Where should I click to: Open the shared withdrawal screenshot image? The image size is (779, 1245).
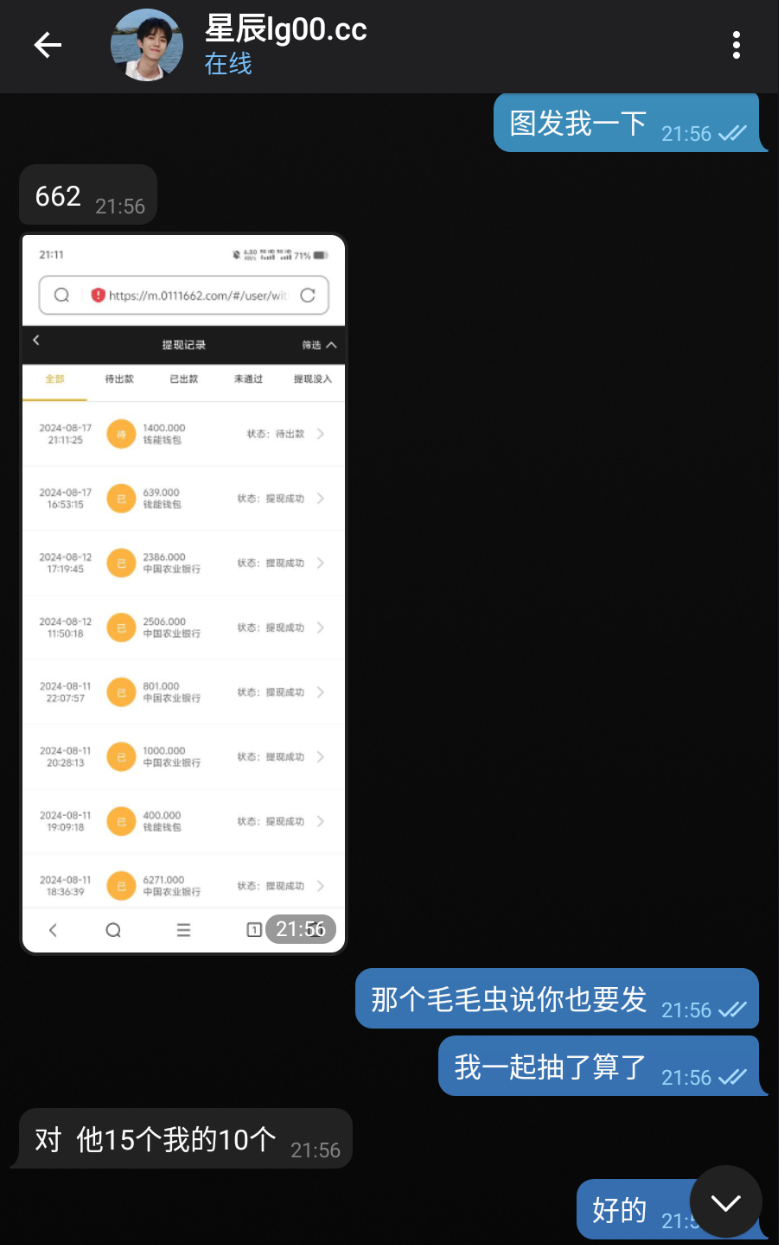tap(184, 593)
